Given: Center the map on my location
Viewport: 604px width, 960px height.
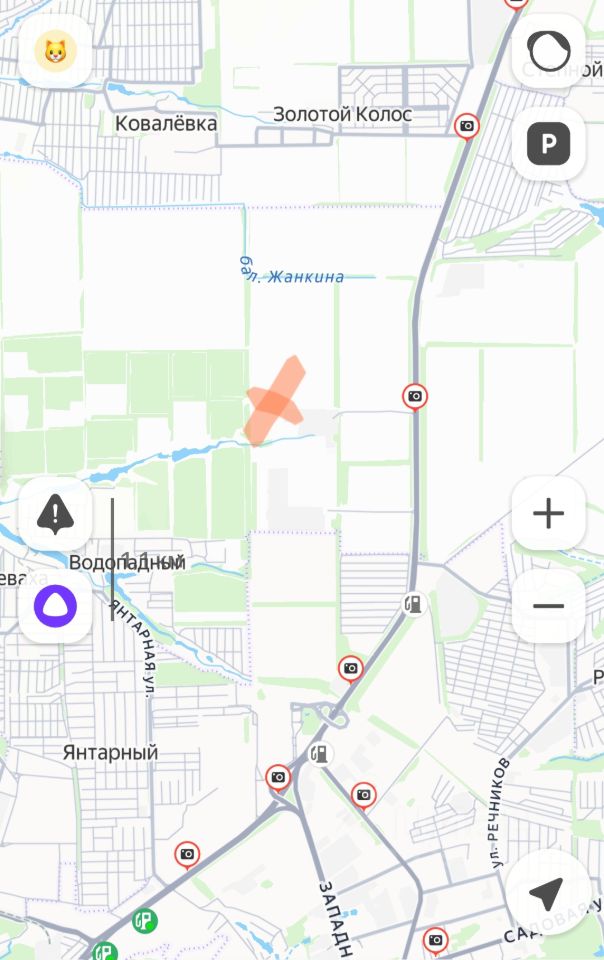Looking at the screenshot, I should tap(548, 889).
